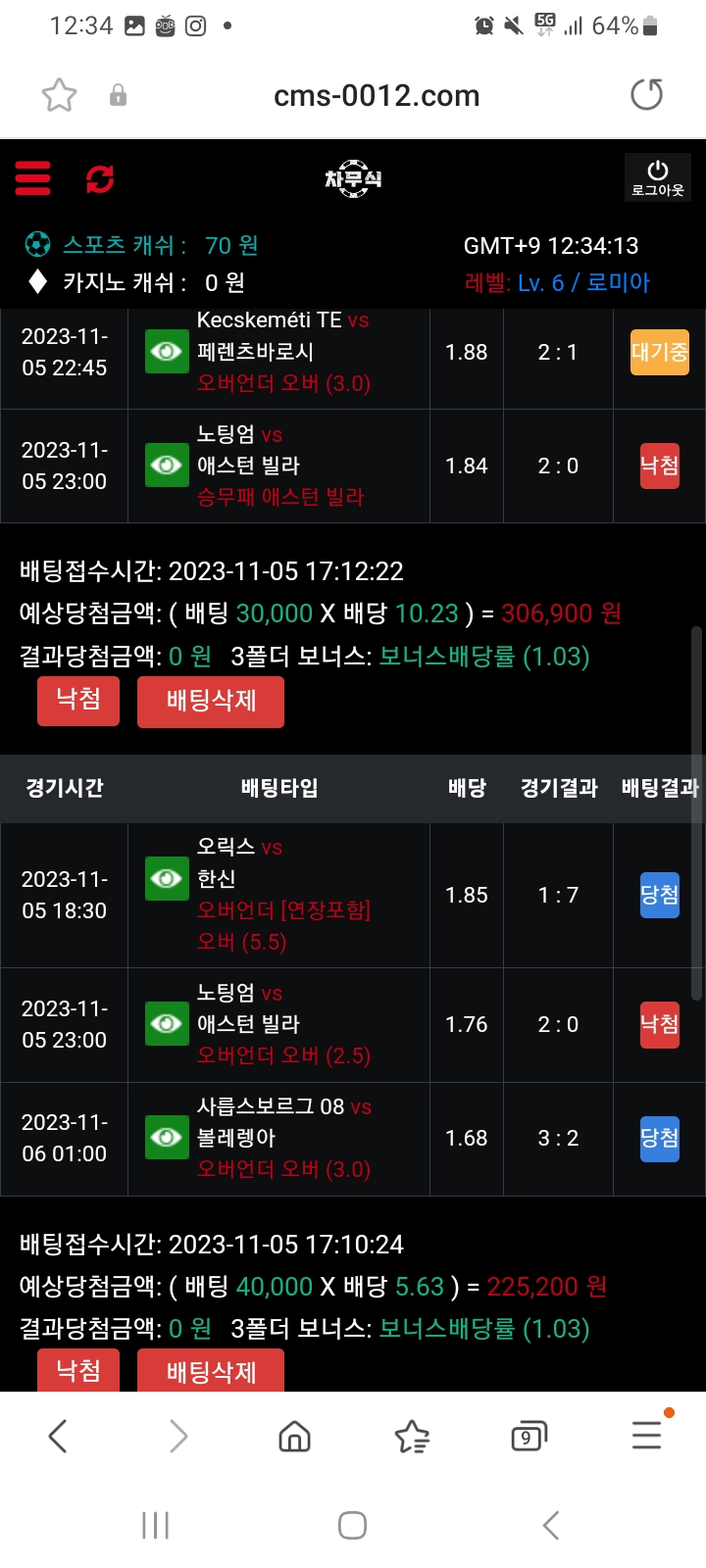
Task: Tap 낙첨 button under the 40,000 bet
Action: 78,1370
